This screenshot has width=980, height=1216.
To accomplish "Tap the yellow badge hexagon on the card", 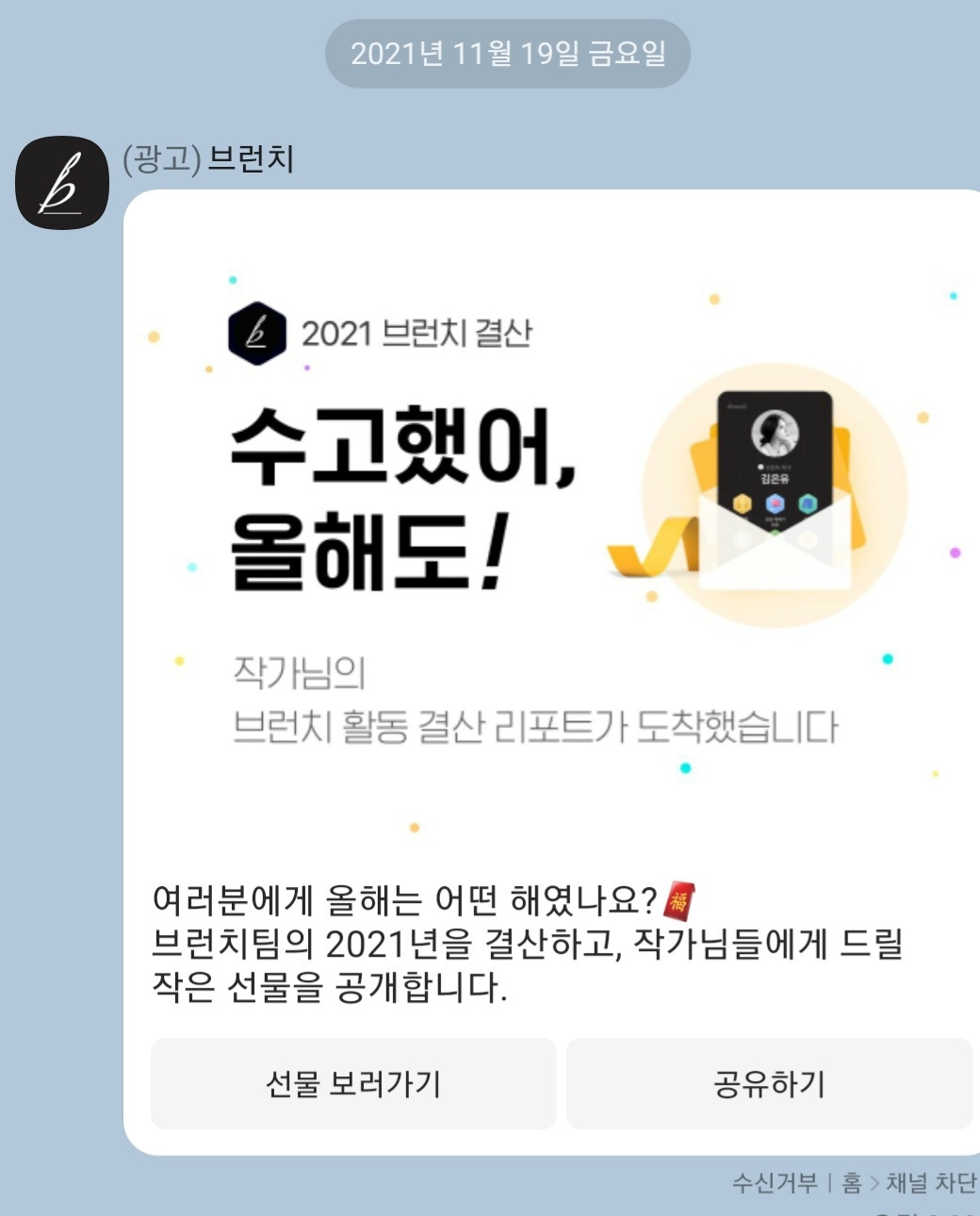I will [x=743, y=503].
